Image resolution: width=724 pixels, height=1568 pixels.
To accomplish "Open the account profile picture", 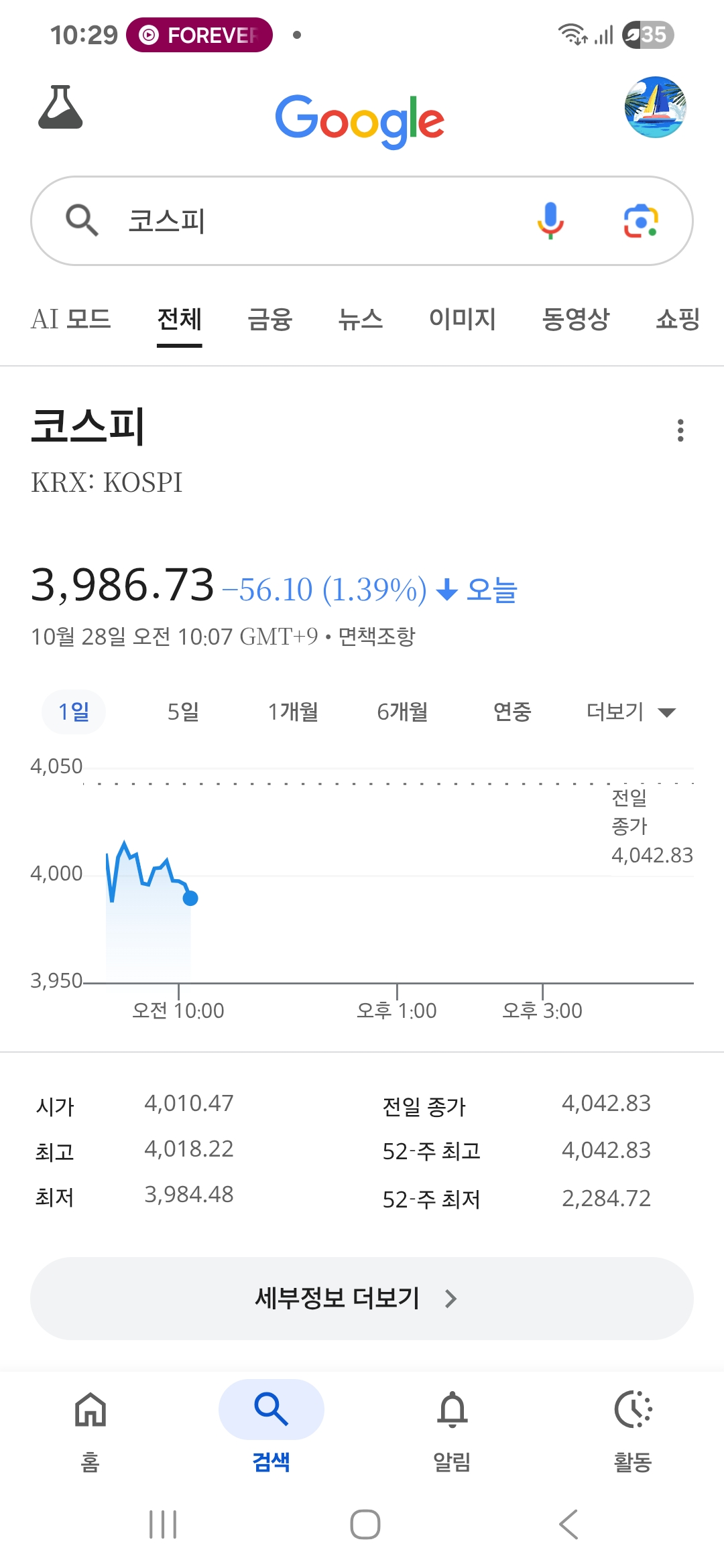I will (x=655, y=107).
